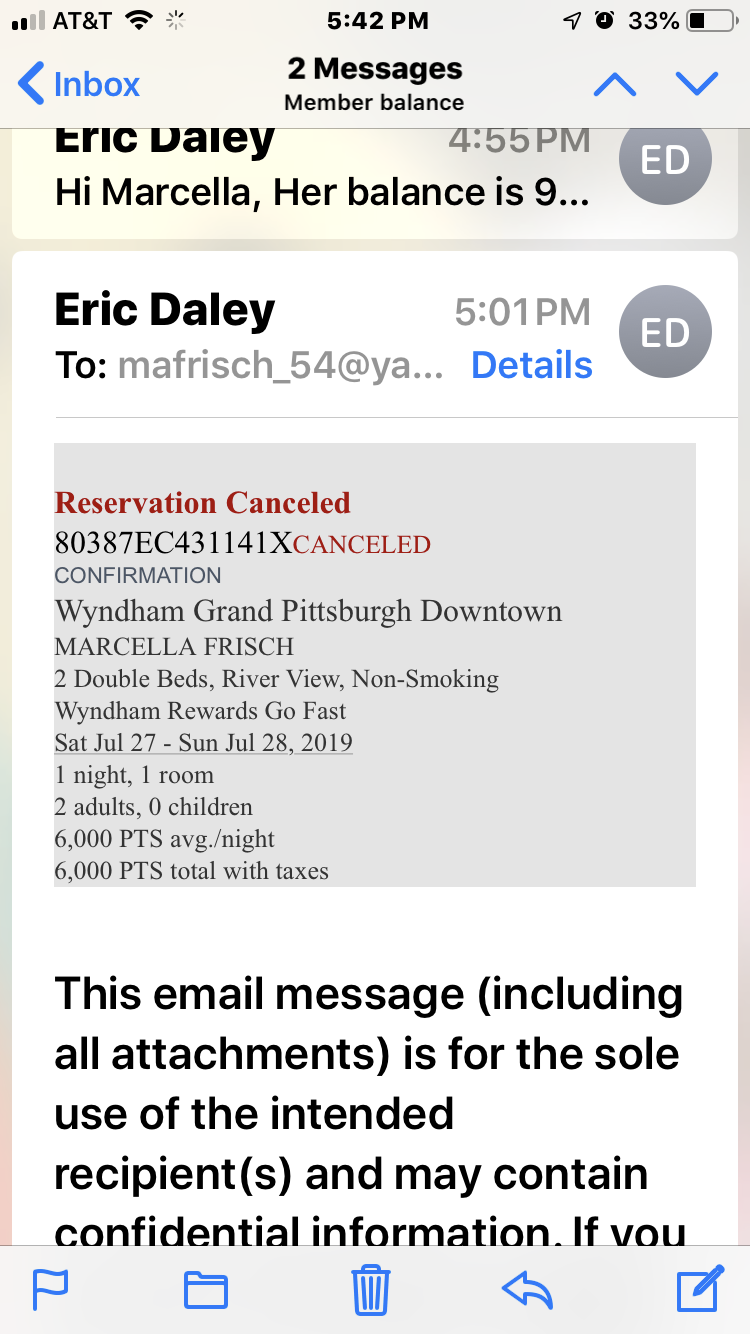Move the message to a folder
Viewport: 750px width, 1334px height.
pyautogui.click(x=206, y=1289)
